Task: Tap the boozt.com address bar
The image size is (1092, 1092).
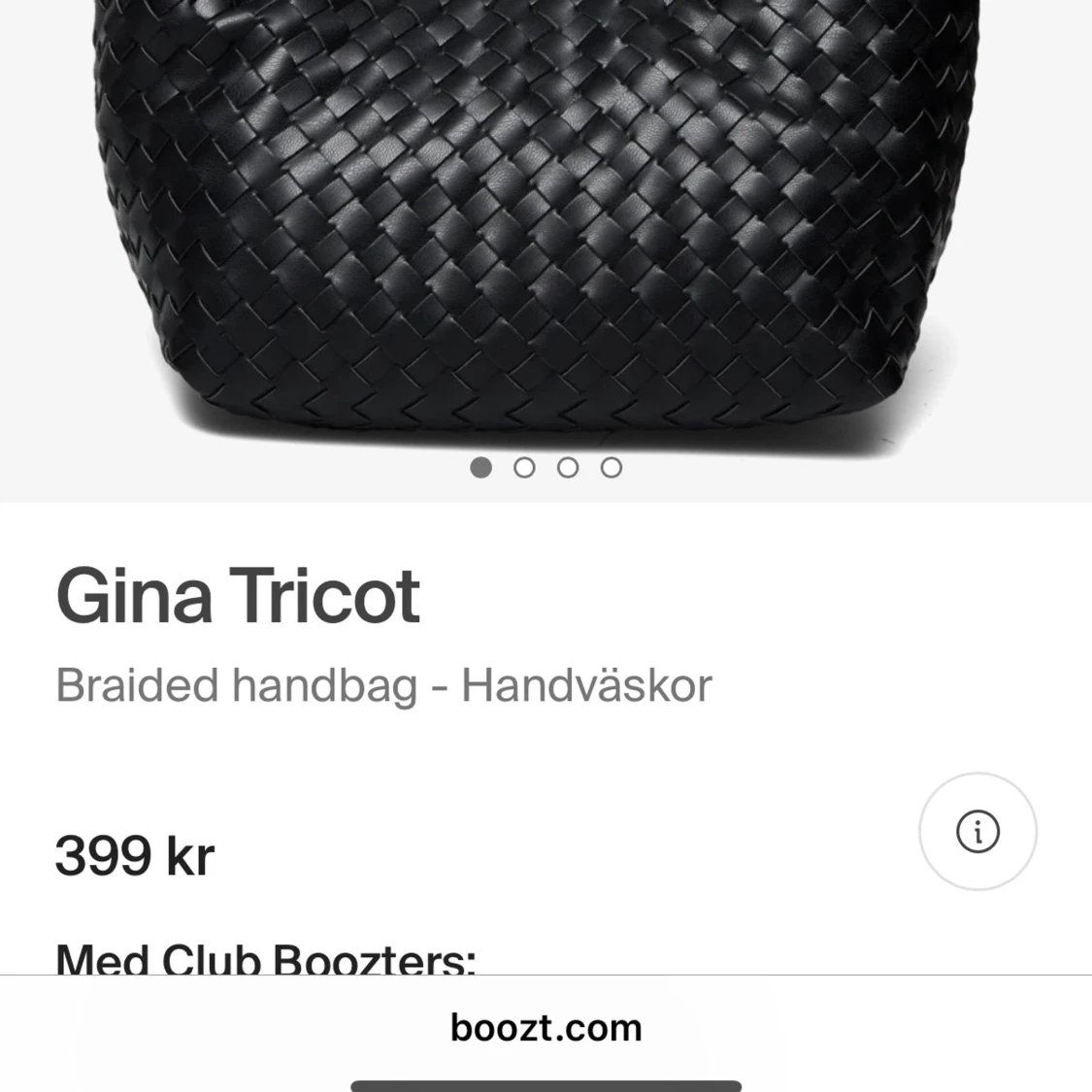Action: point(546,1028)
